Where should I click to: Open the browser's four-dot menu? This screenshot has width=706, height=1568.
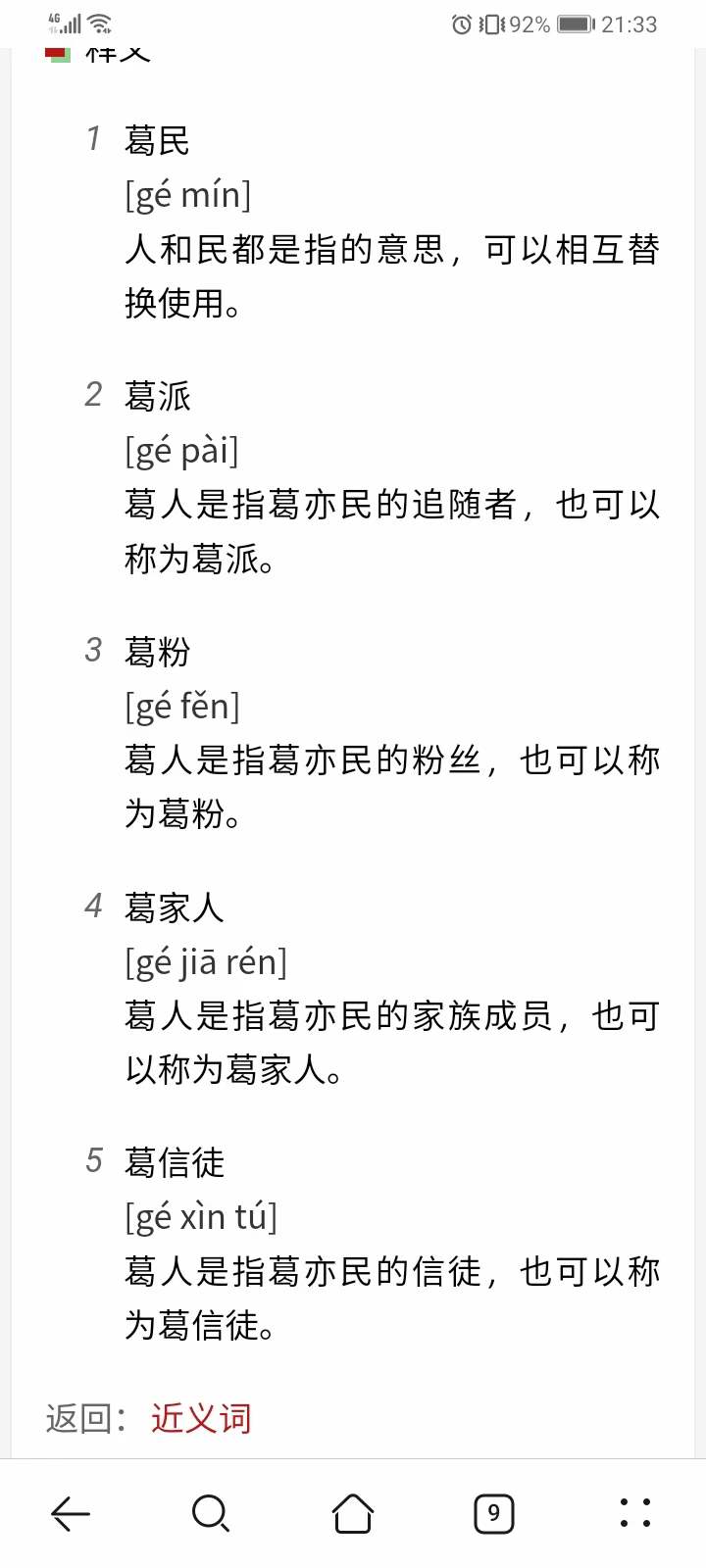click(635, 1513)
